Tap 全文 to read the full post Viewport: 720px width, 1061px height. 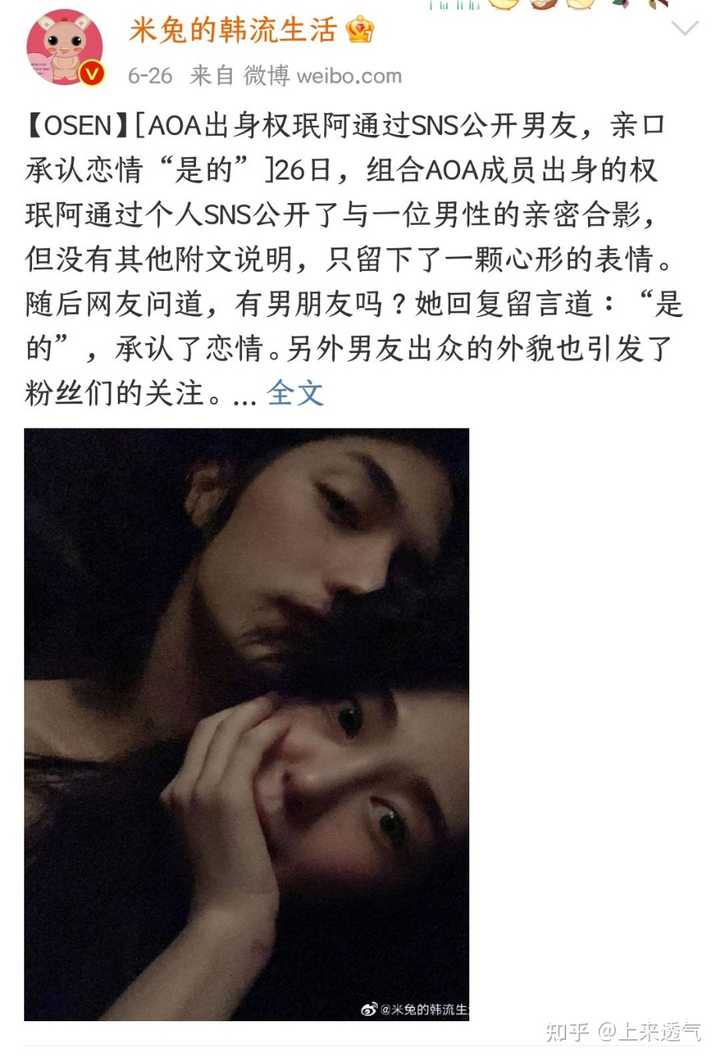[x=296, y=393]
